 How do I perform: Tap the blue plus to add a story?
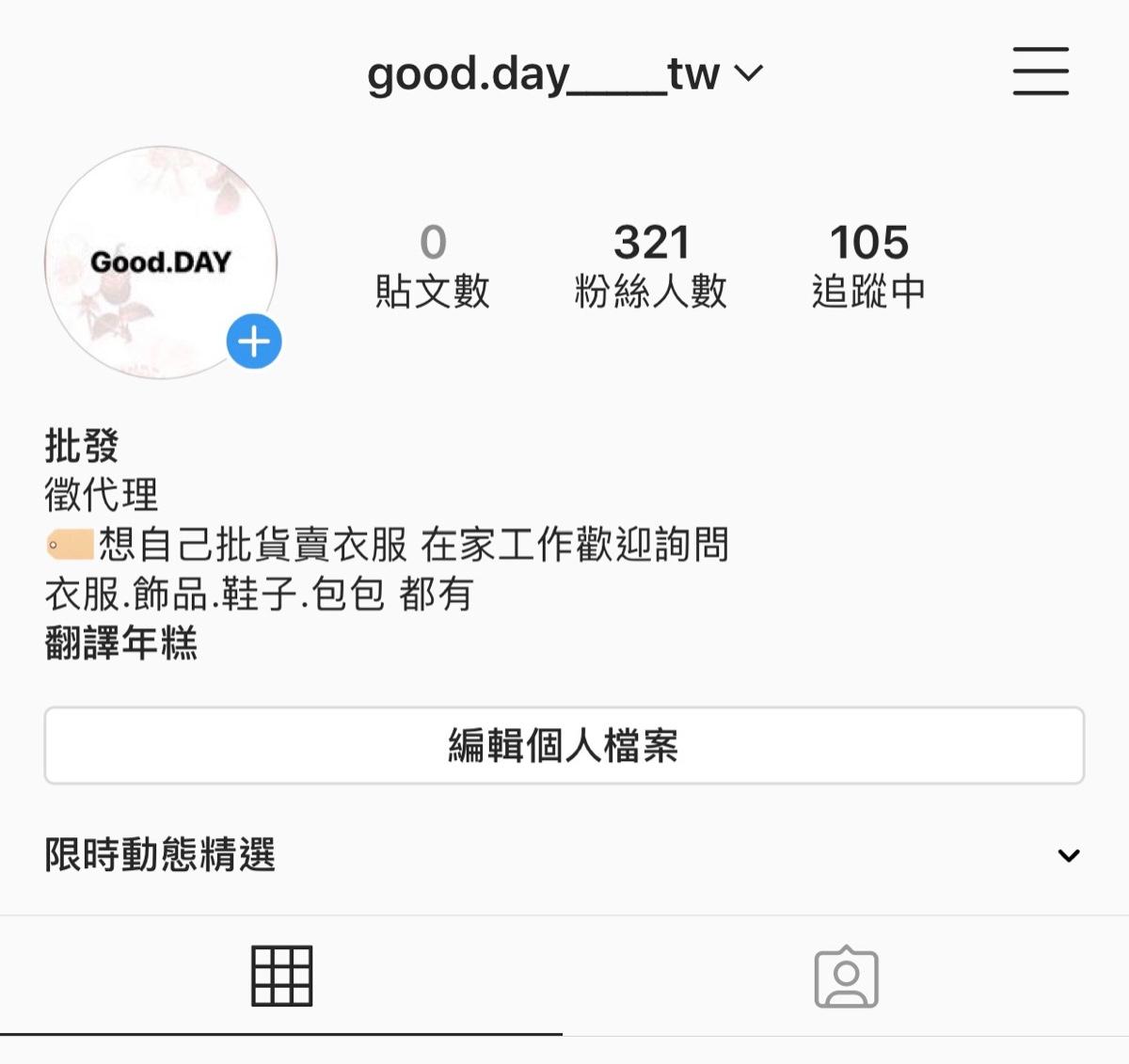point(254,341)
